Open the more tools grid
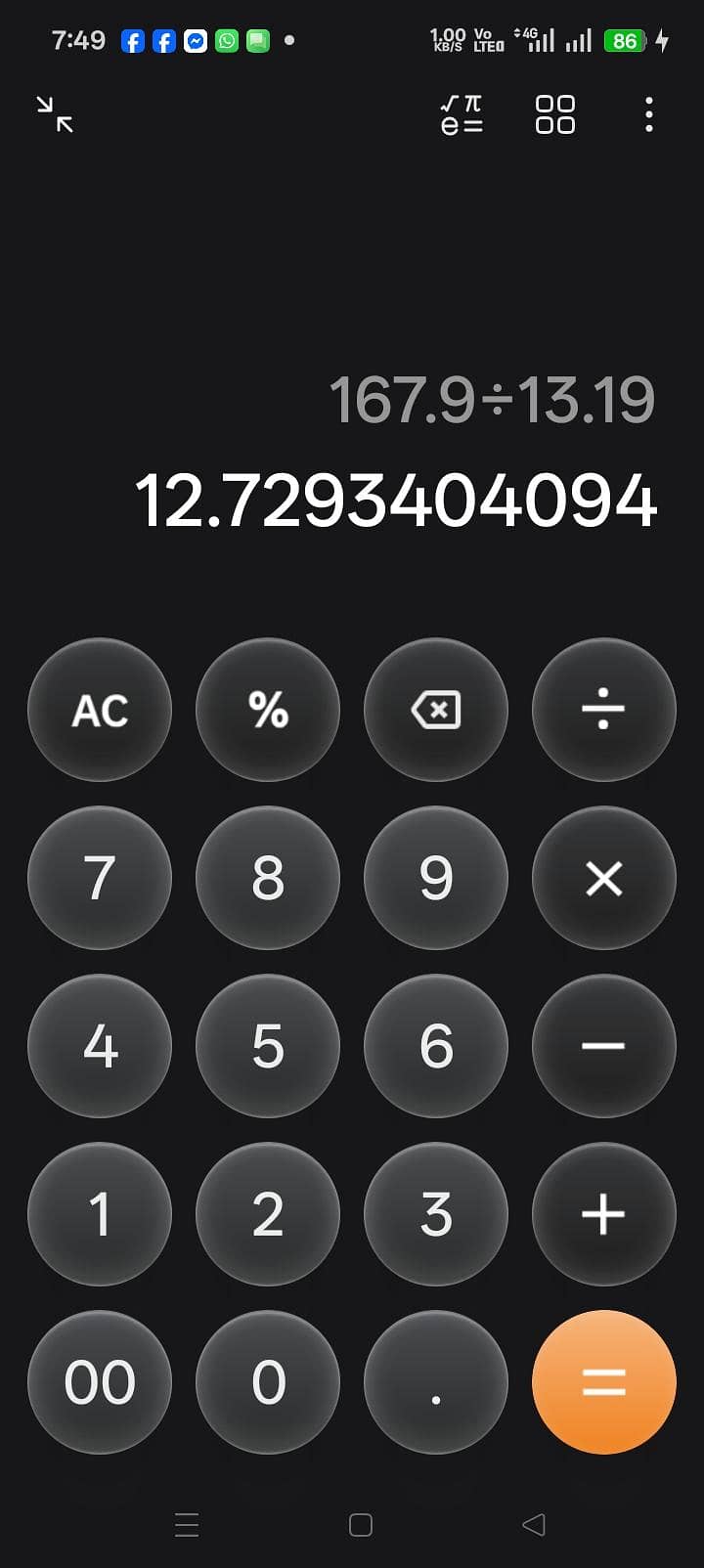The image size is (704, 1568). point(554,114)
